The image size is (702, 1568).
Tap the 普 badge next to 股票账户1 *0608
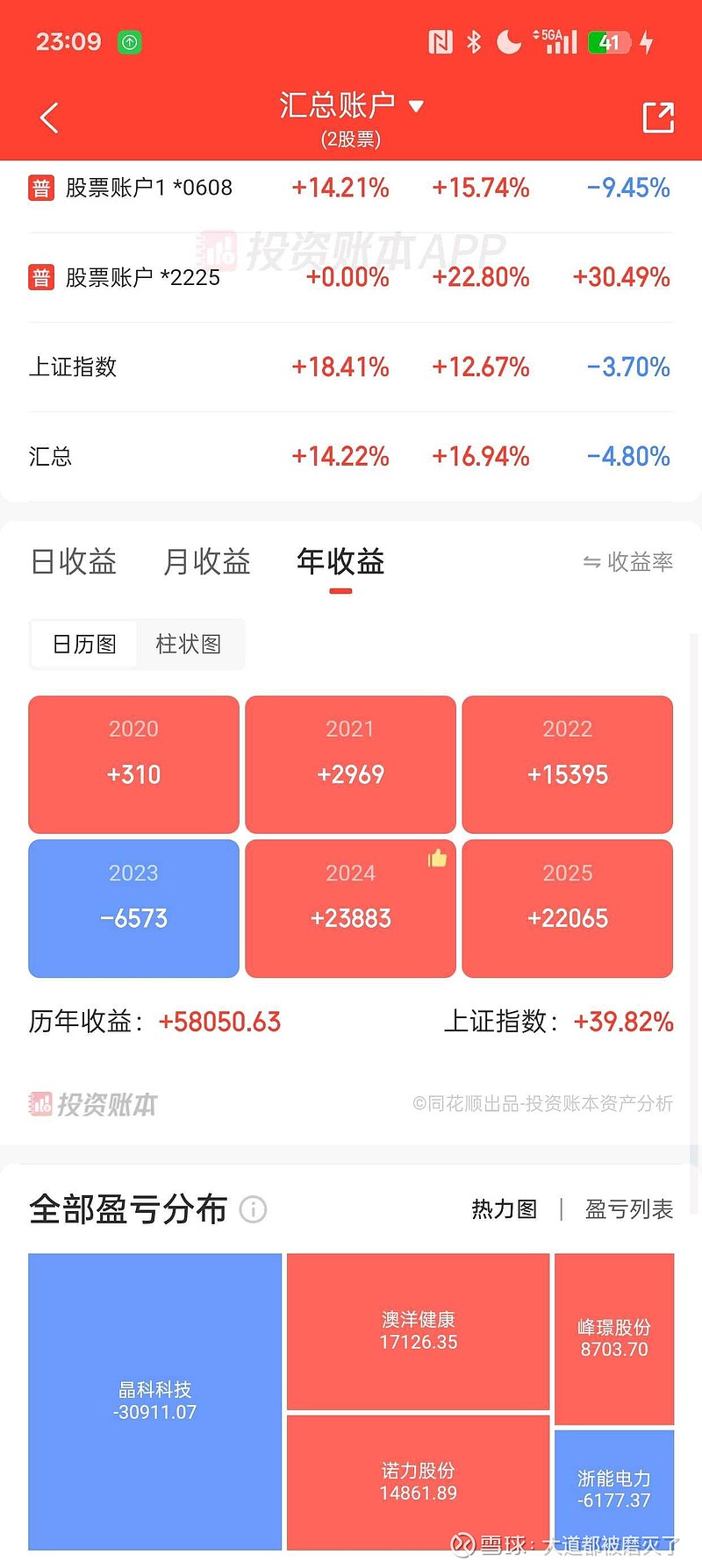pos(40,188)
